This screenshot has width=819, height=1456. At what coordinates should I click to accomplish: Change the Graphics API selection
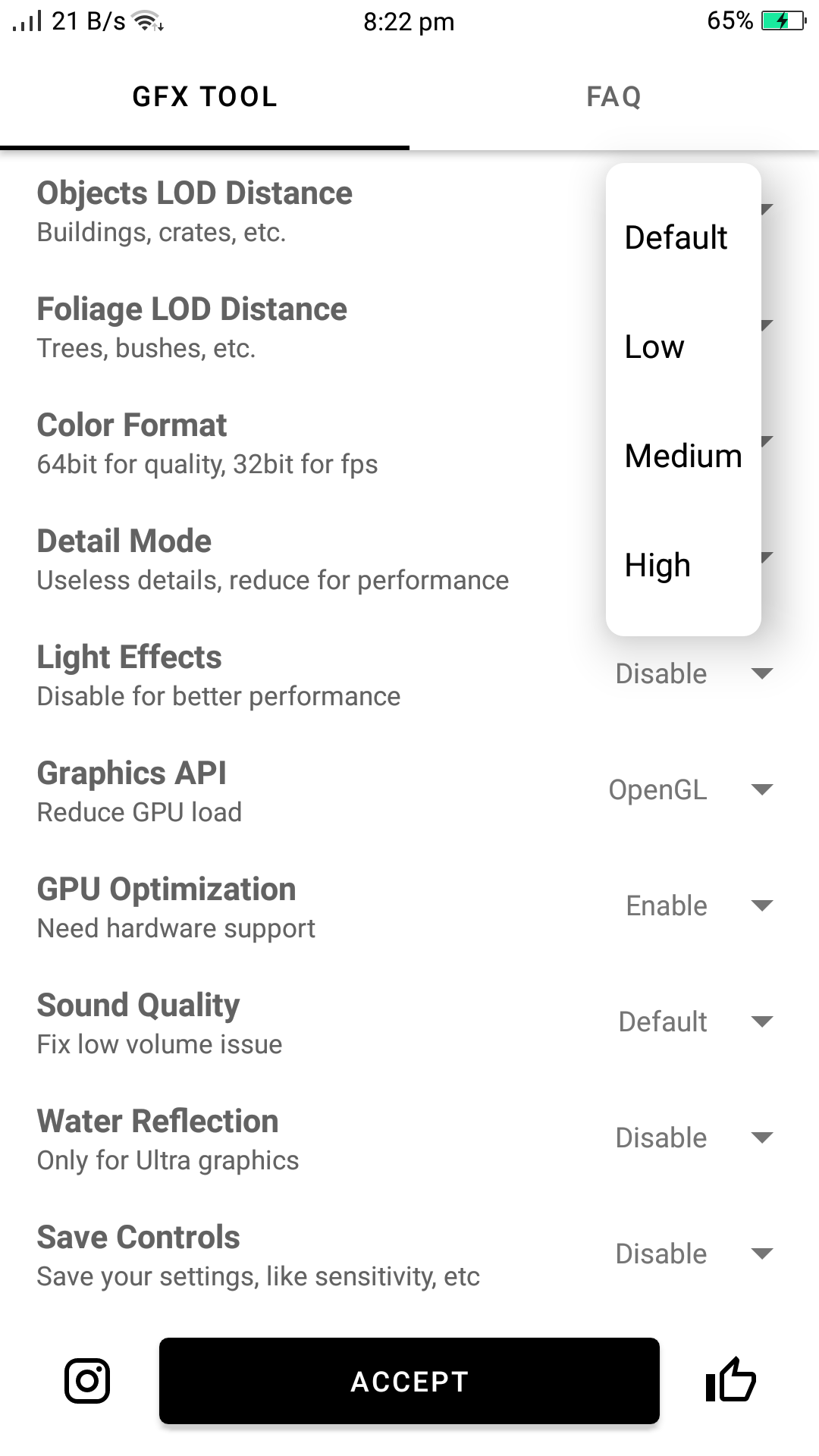click(690, 789)
